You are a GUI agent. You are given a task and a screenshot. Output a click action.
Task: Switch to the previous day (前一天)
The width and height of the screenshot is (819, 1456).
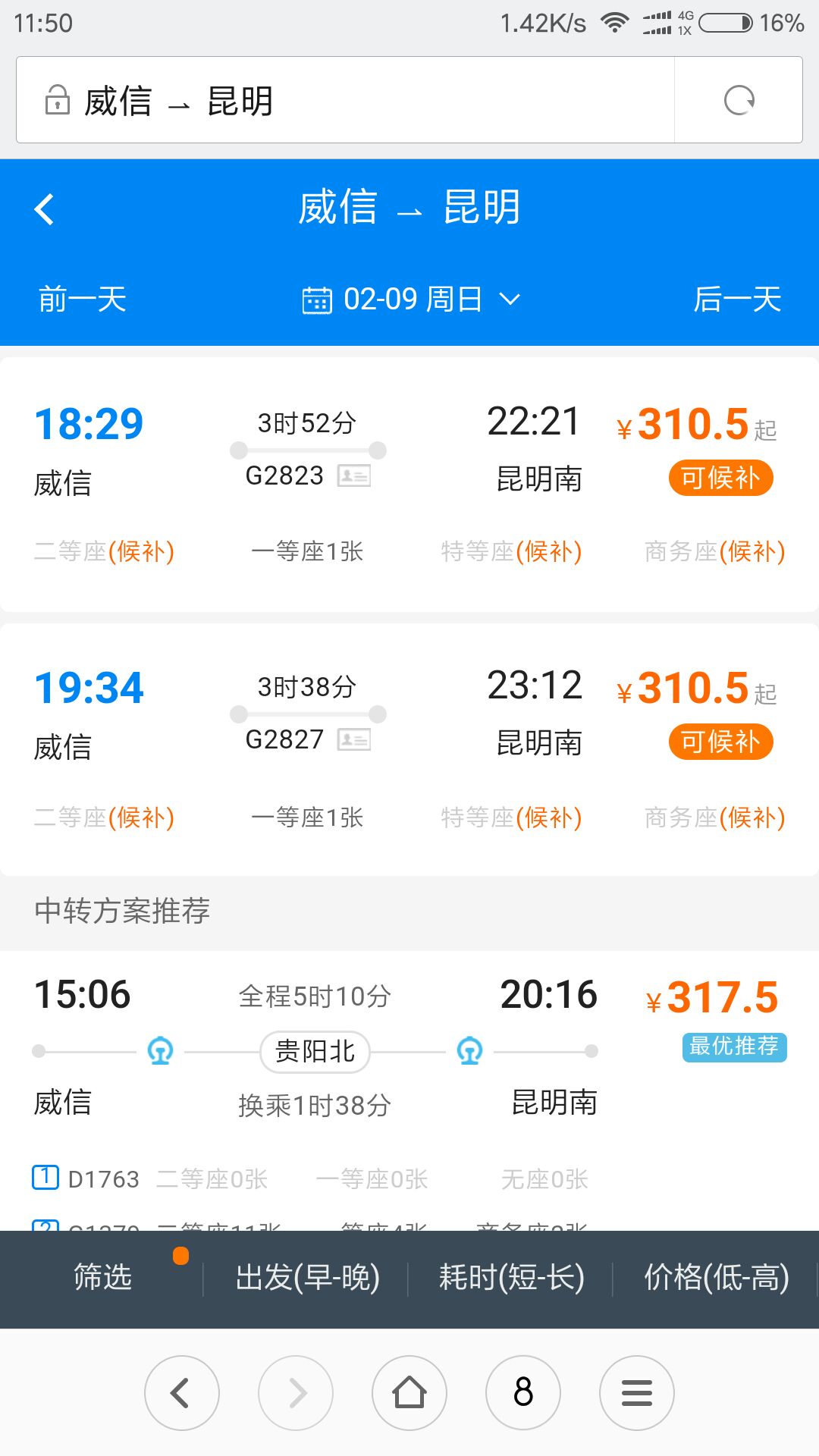pyautogui.click(x=83, y=299)
